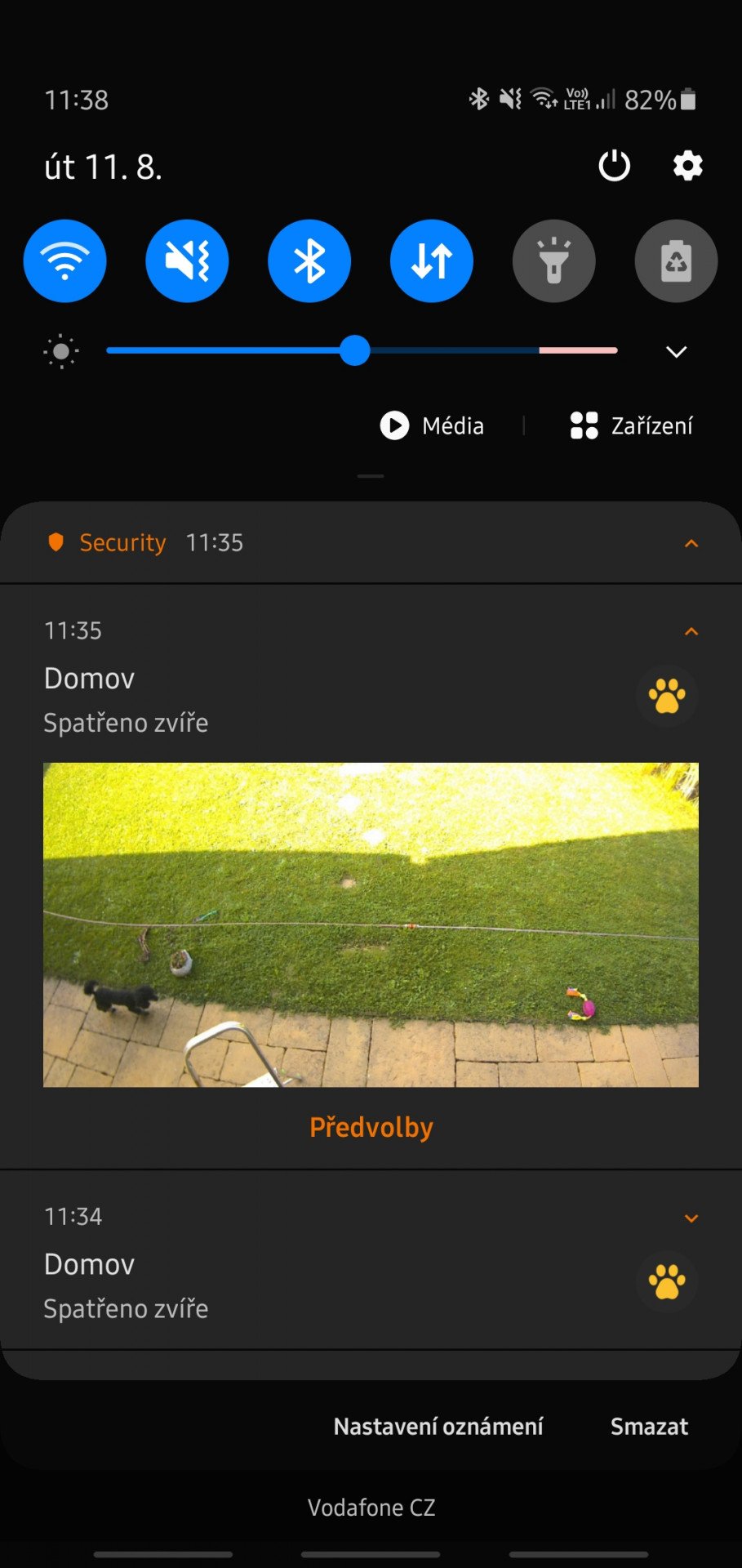Toggle the vibrate sound mode

(187, 261)
